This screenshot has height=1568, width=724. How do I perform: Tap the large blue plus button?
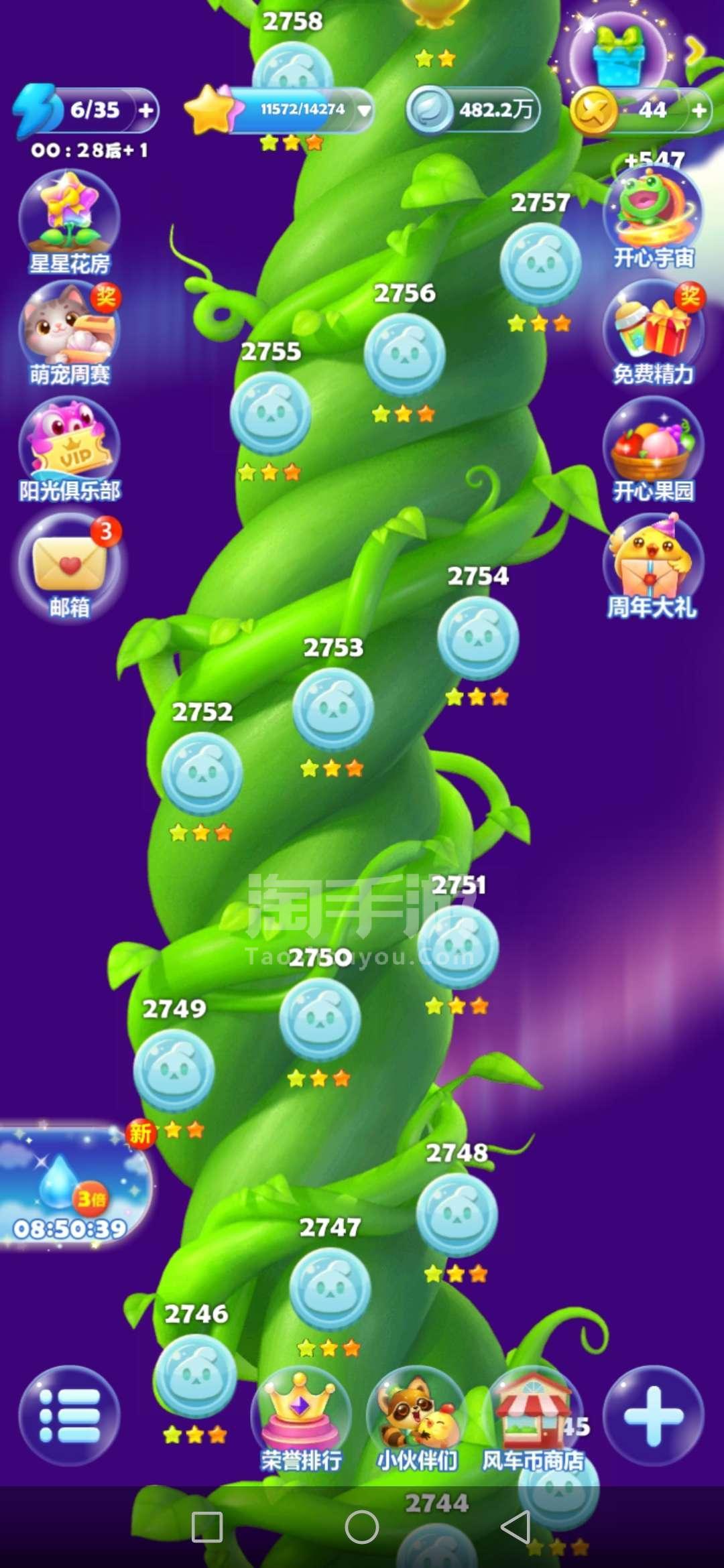tap(654, 1415)
